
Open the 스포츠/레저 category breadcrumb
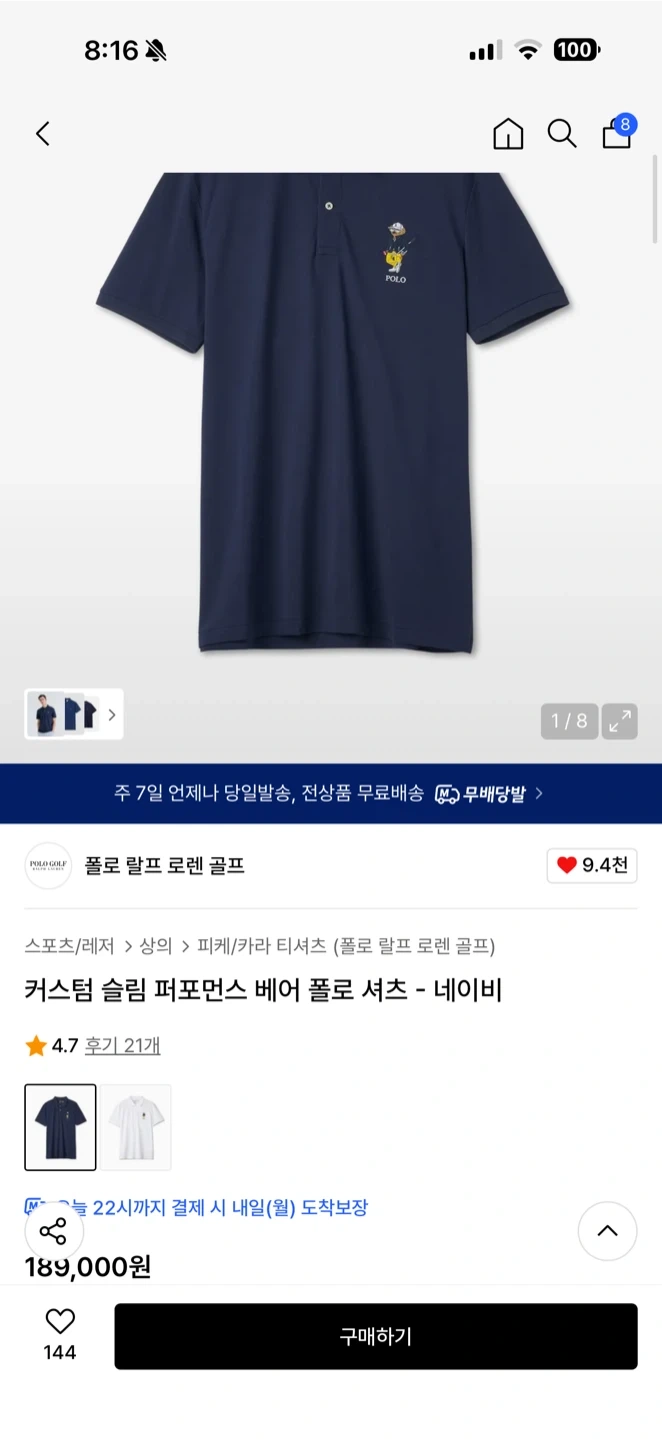70,946
